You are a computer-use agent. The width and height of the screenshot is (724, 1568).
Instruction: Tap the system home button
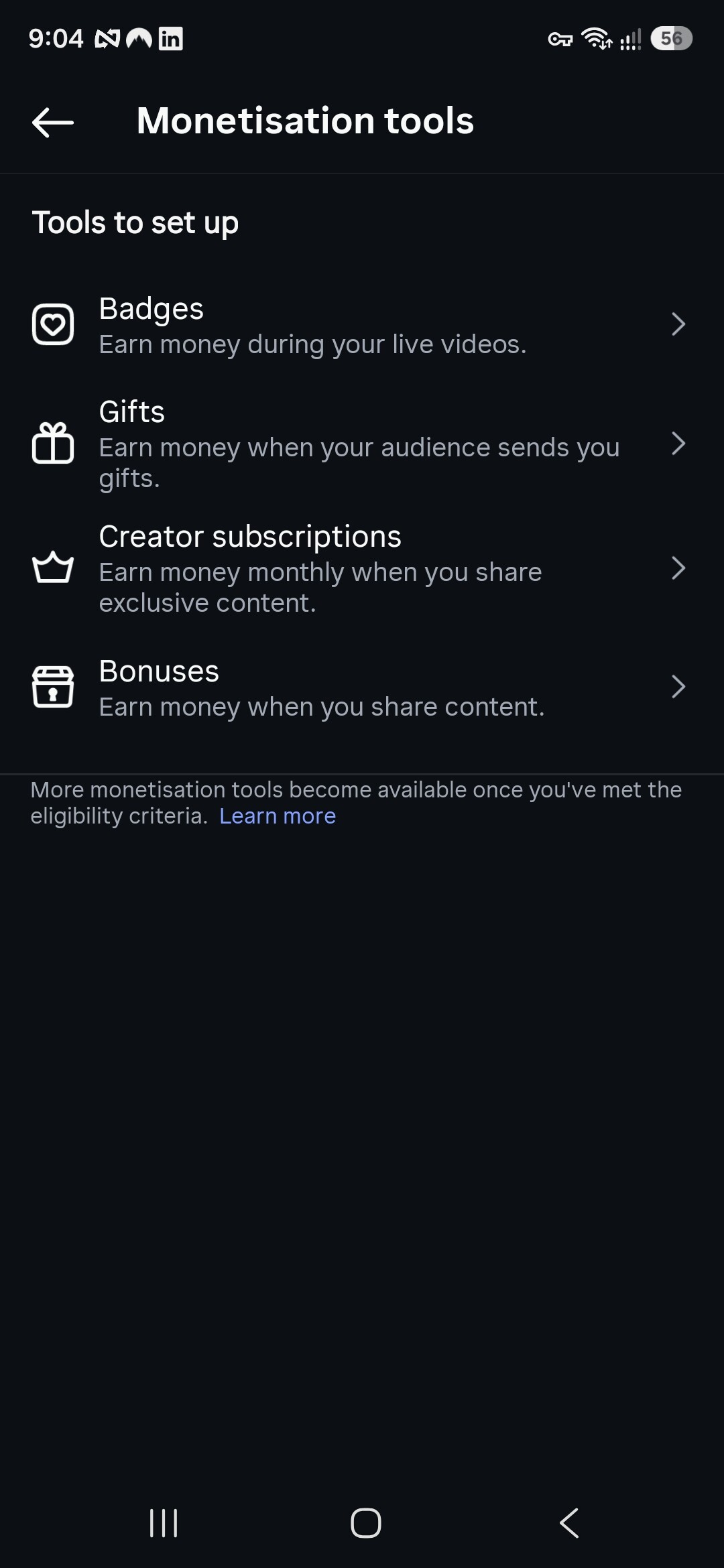(365, 1522)
